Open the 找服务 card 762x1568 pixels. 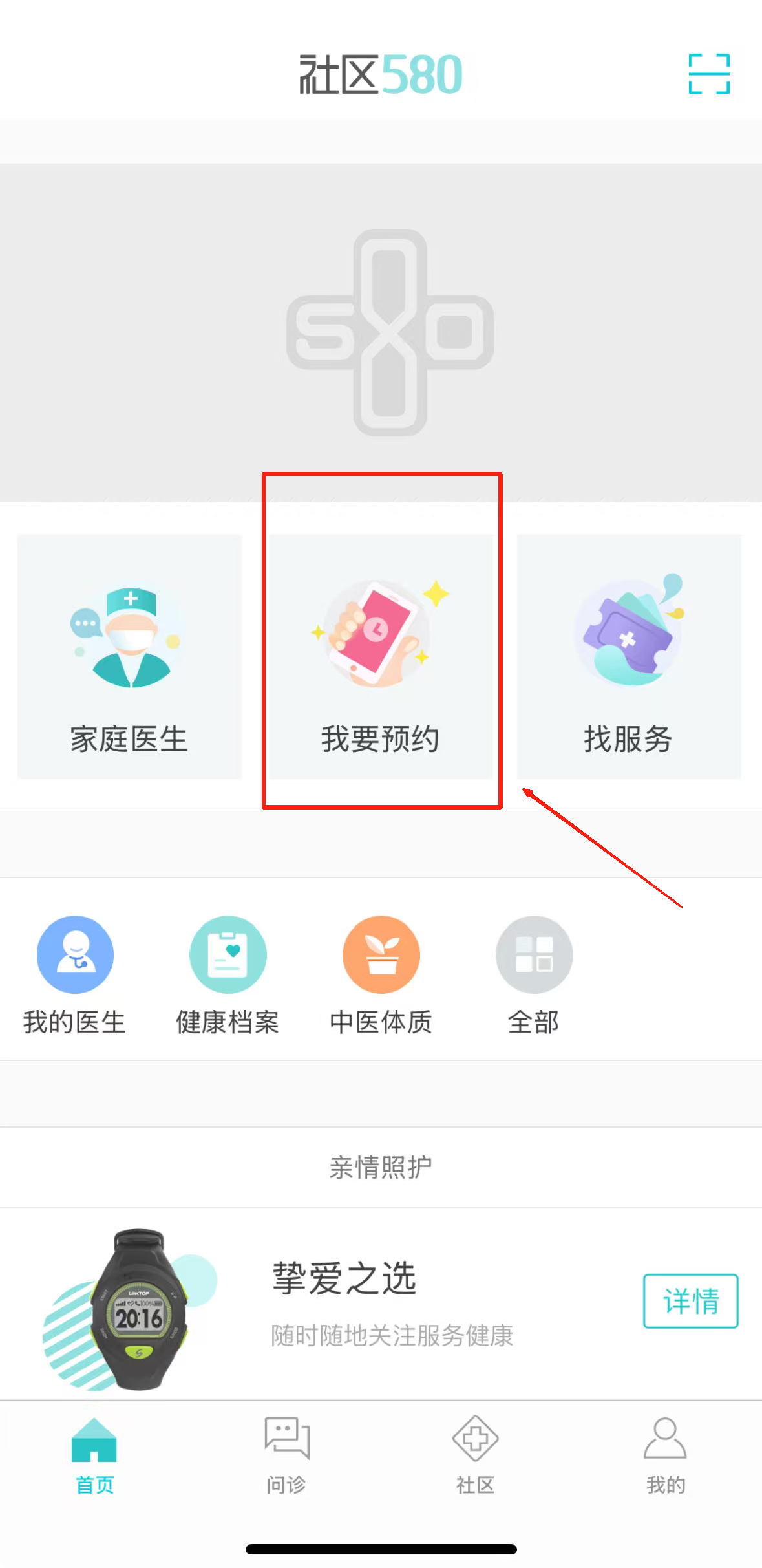coord(628,656)
